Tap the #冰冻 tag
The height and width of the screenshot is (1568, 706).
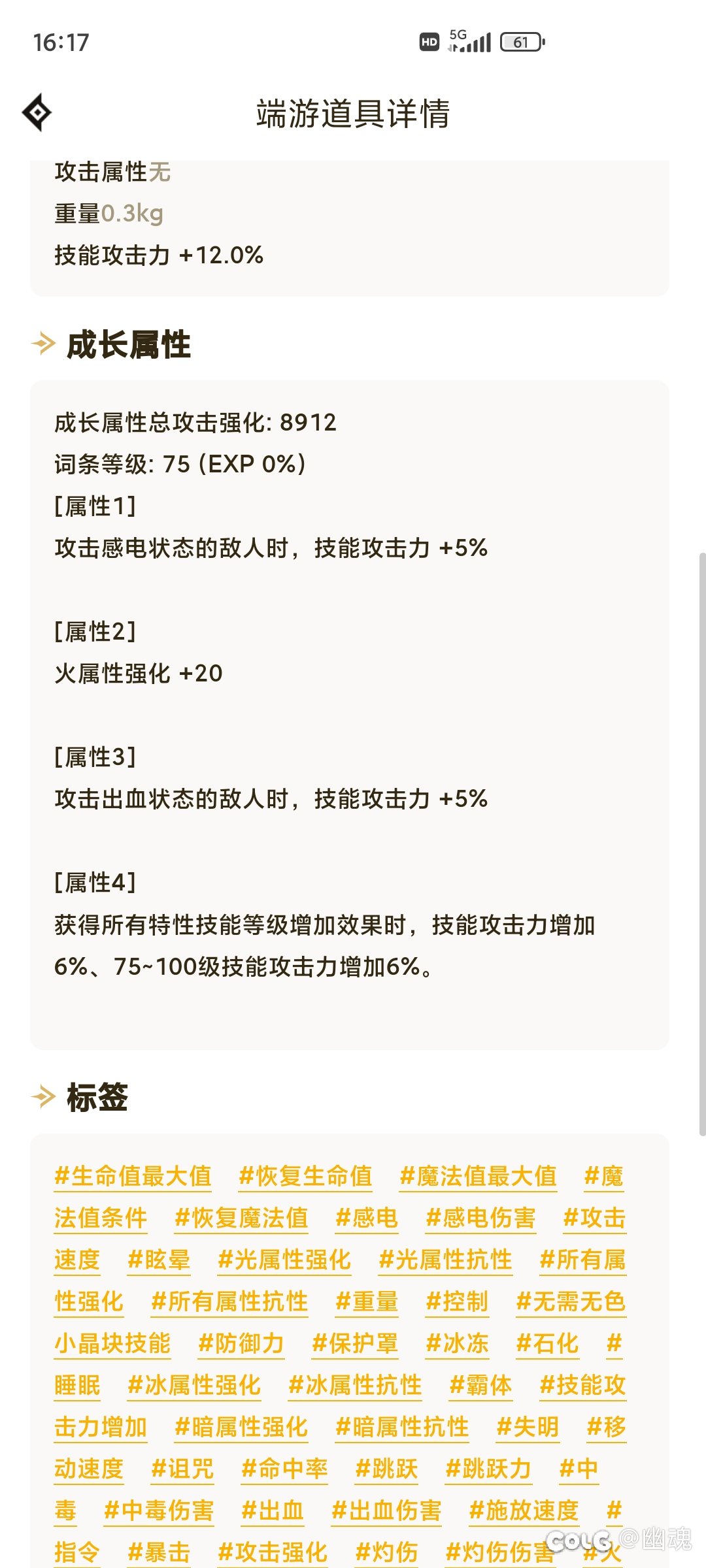point(457,1343)
